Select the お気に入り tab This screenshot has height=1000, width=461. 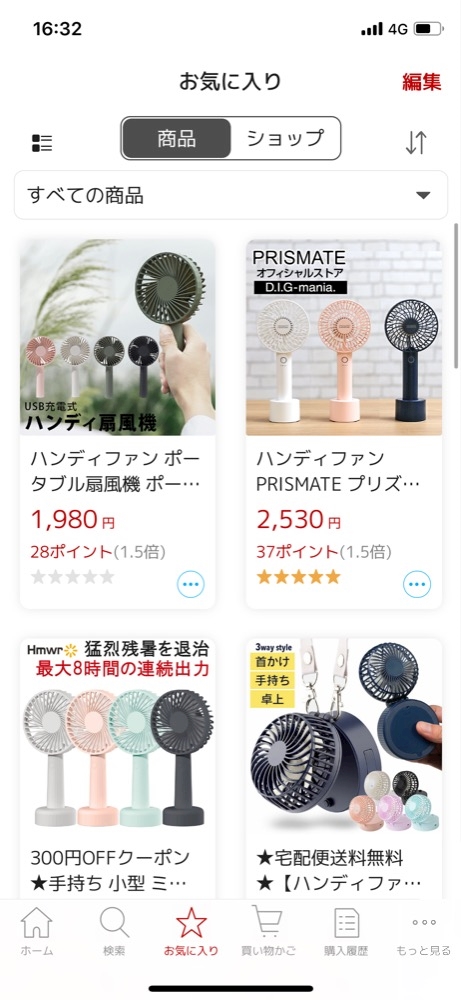pyautogui.click(x=191, y=932)
